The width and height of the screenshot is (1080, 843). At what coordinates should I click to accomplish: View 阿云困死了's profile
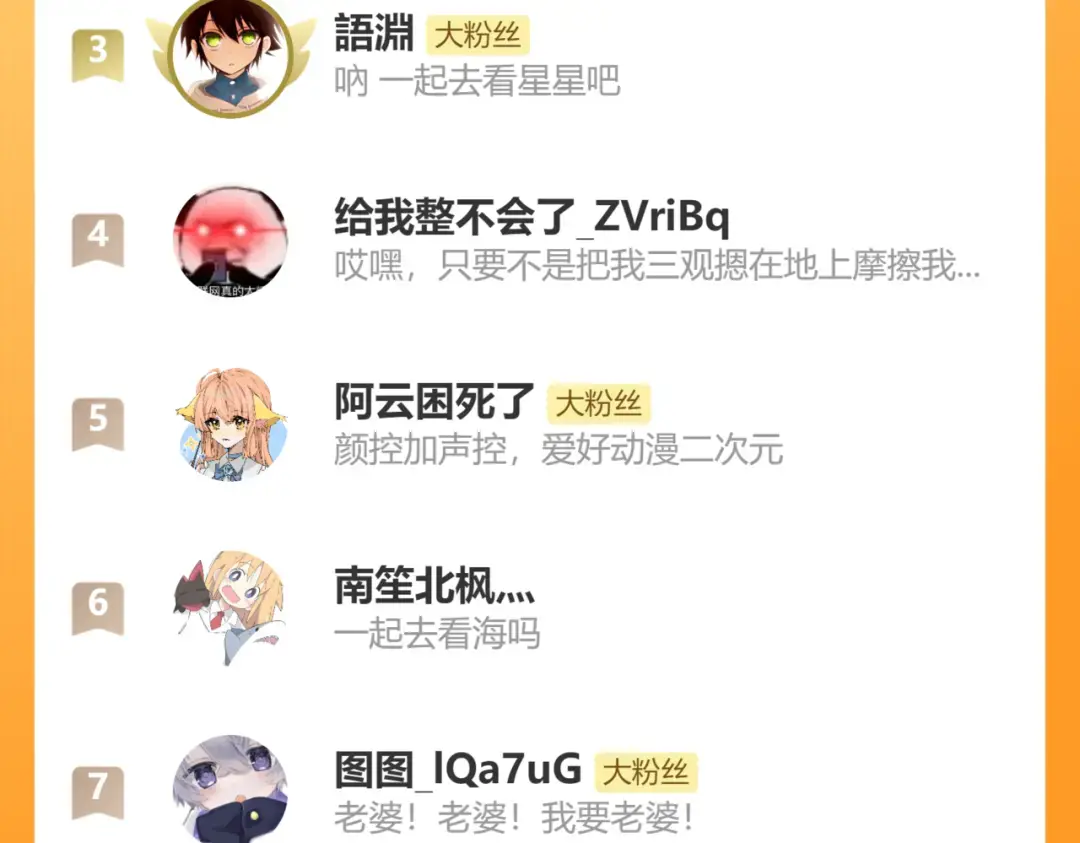(540, 425)
